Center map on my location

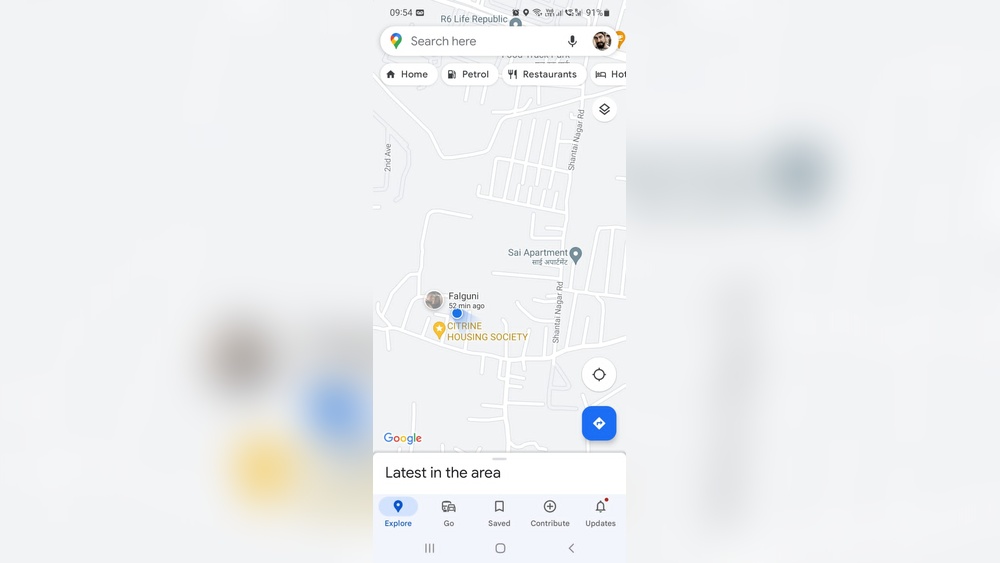pos(599,374)
